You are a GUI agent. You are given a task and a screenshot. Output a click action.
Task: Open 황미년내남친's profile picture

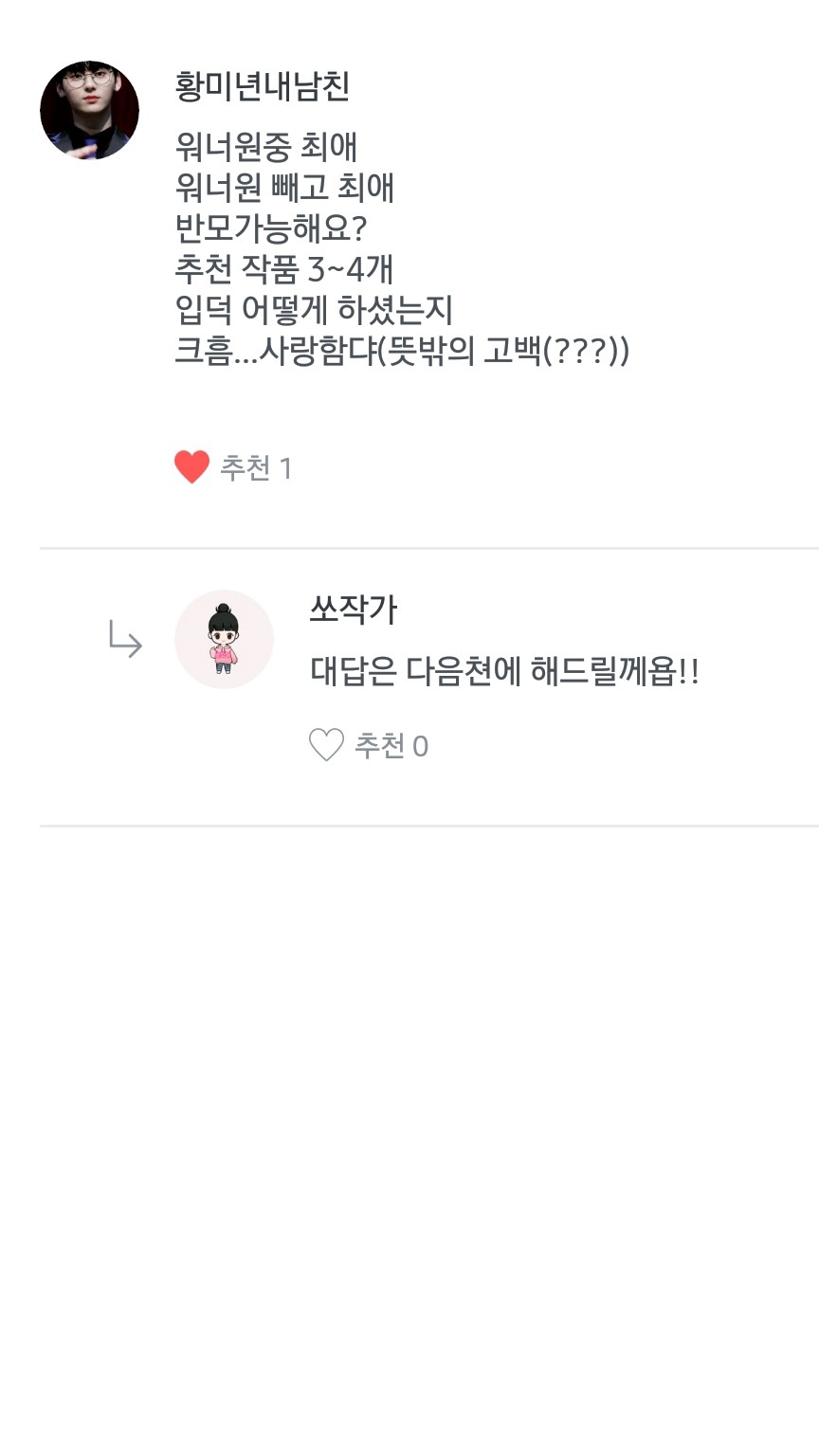(89, 110)
